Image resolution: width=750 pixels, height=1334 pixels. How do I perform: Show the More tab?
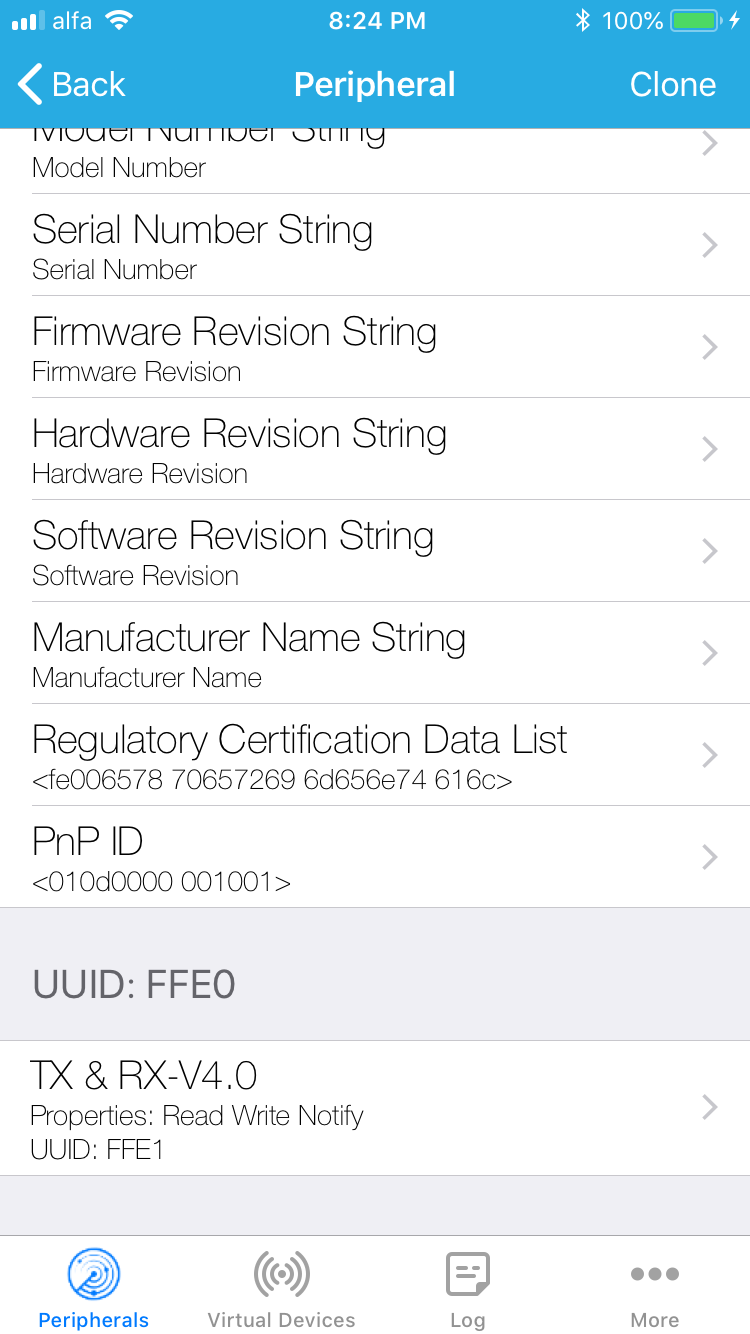pyautogui.click(x=655, y=1288)
